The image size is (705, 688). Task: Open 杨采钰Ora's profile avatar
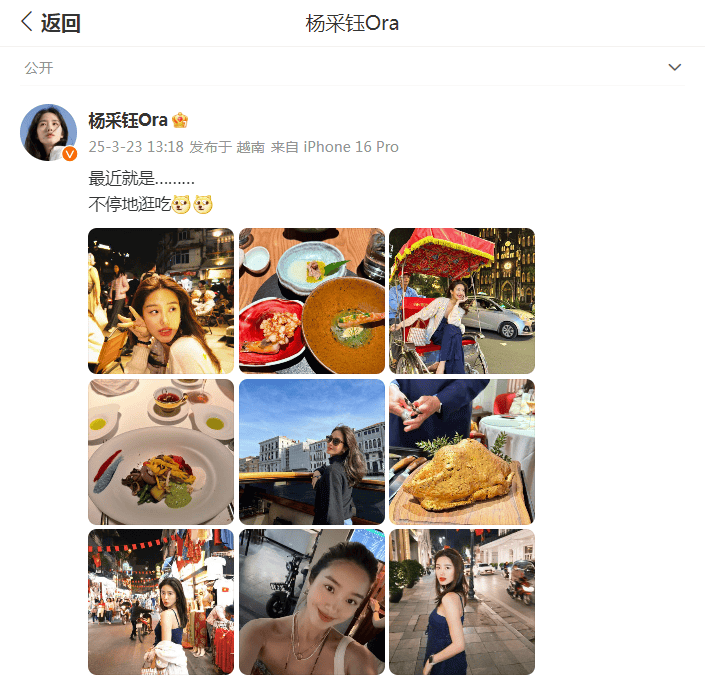49,132
